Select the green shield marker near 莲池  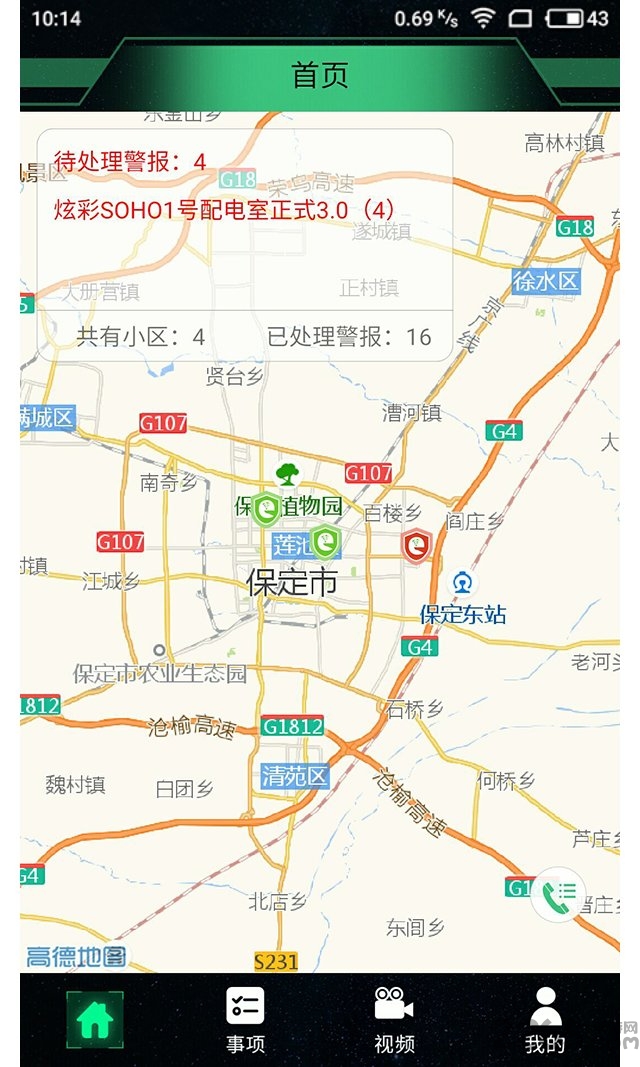(x=326, y=542)
